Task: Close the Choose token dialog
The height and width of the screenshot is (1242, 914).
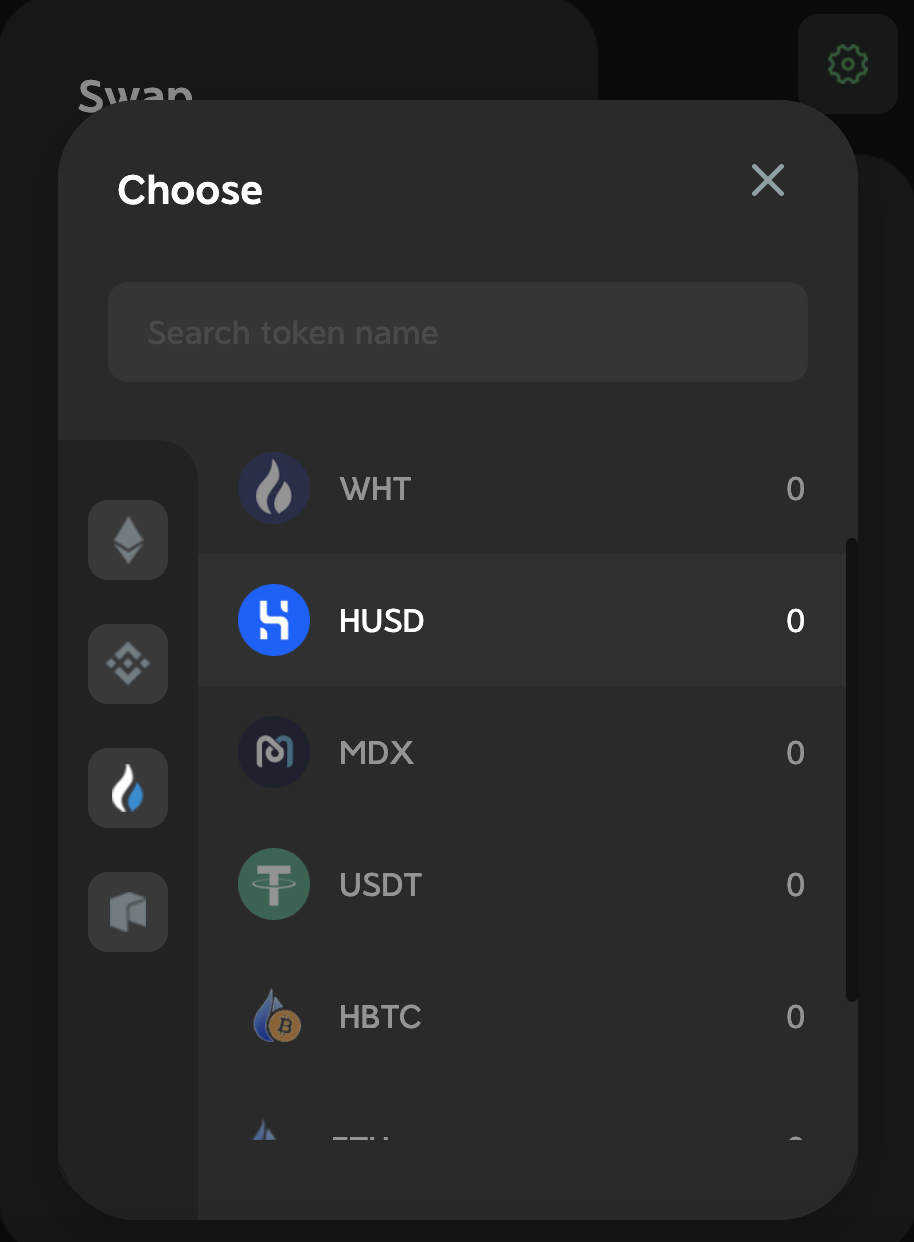Action: [x=767, y=180]
